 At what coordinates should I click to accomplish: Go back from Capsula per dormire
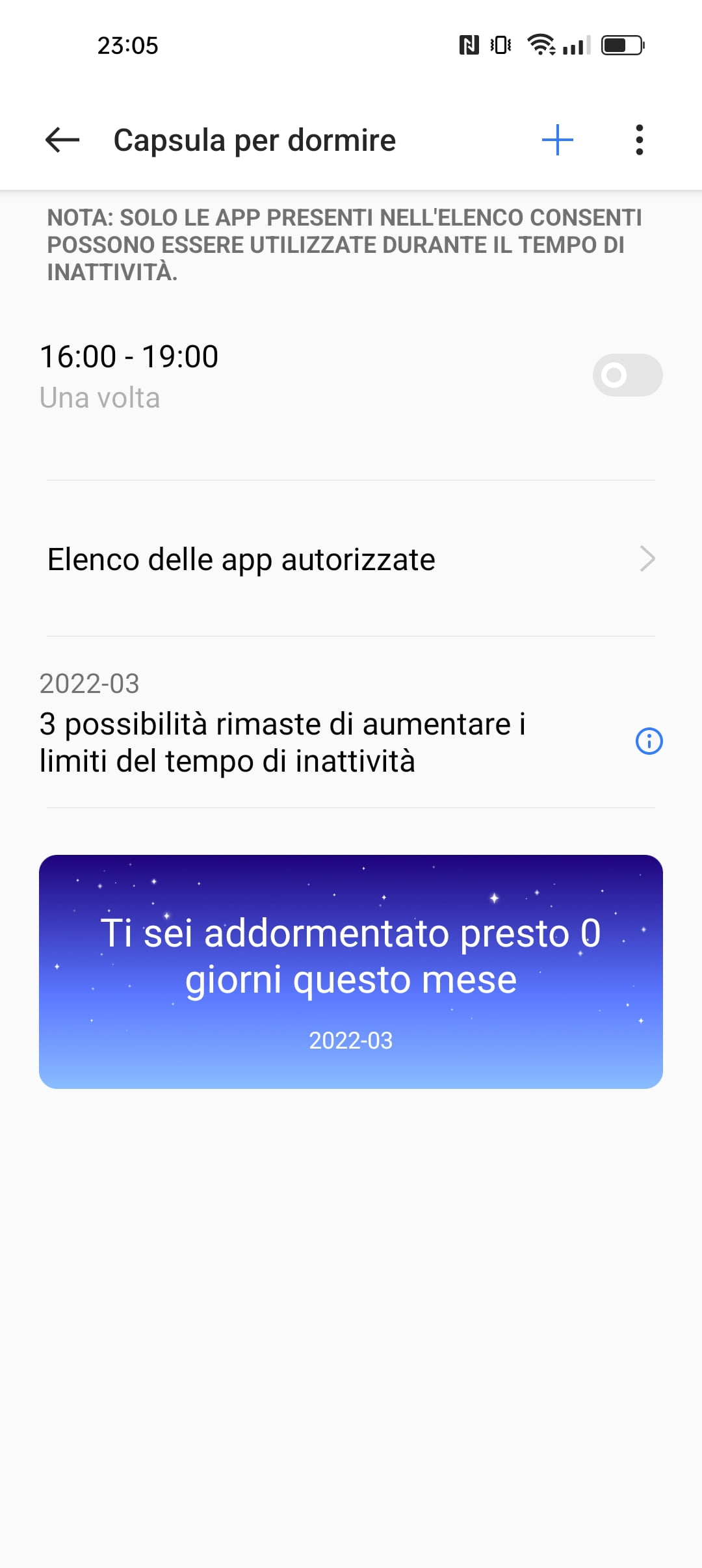[62, 140]
